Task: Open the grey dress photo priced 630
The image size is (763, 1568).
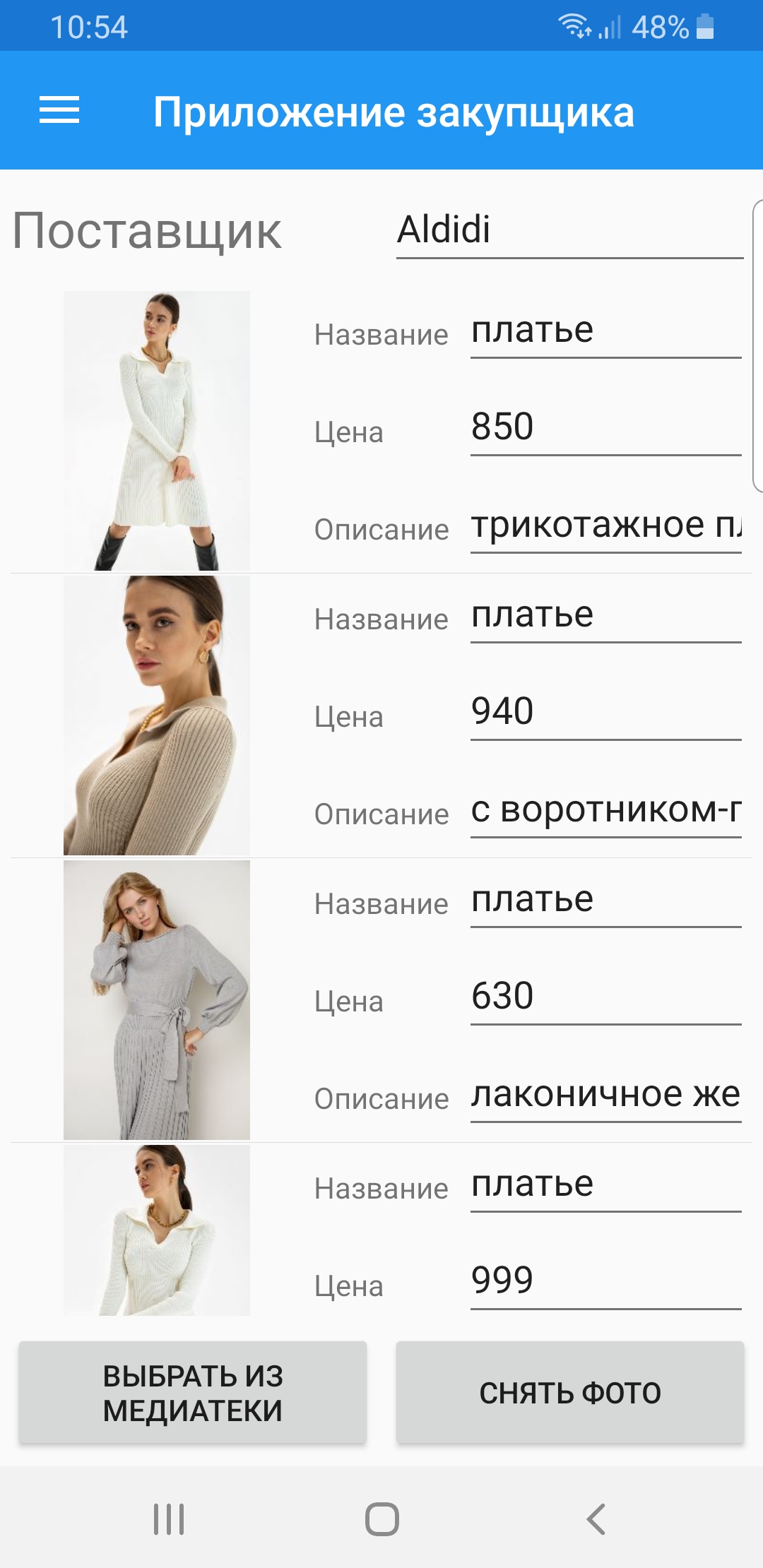Action: click(x=157, y=1000)
